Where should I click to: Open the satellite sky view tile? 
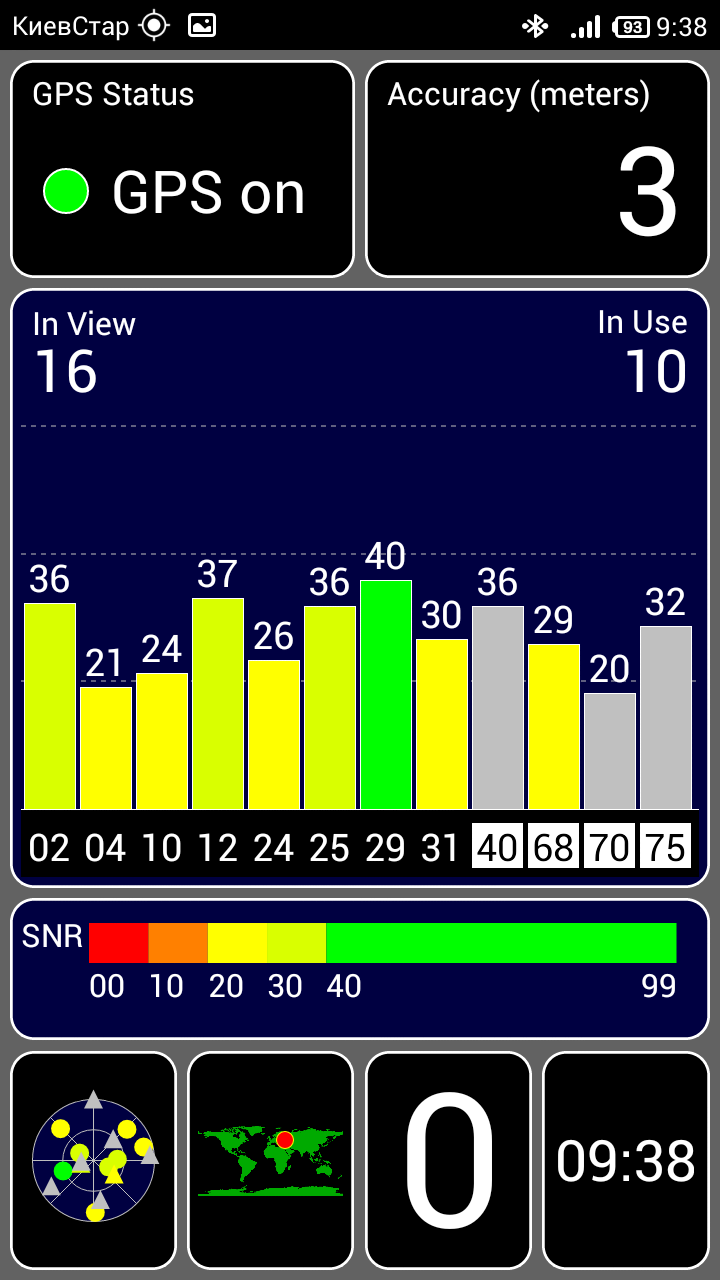[x=93, y=1160]
